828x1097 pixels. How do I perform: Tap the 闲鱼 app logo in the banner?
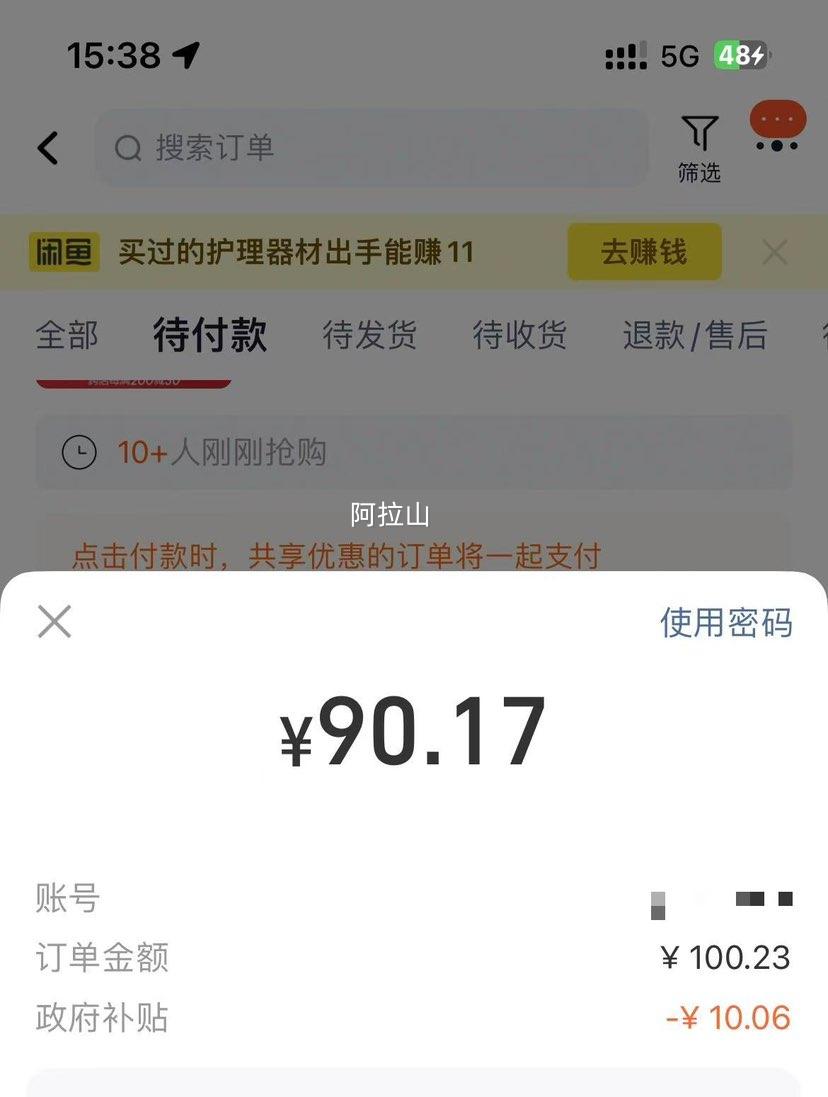pyautogui.click(x=63, y=252)
